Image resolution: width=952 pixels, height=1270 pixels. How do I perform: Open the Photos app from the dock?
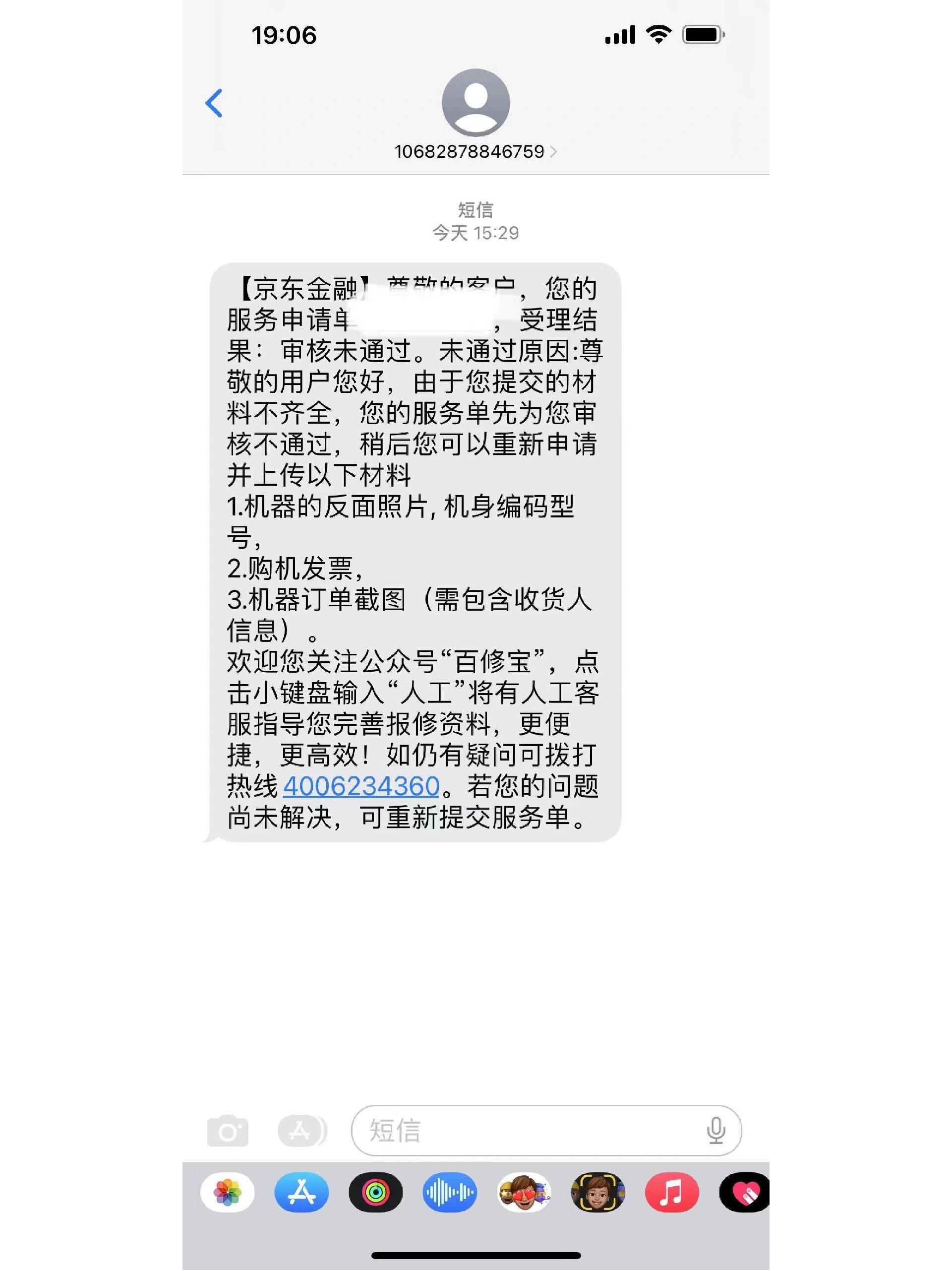pos(228,1193)
